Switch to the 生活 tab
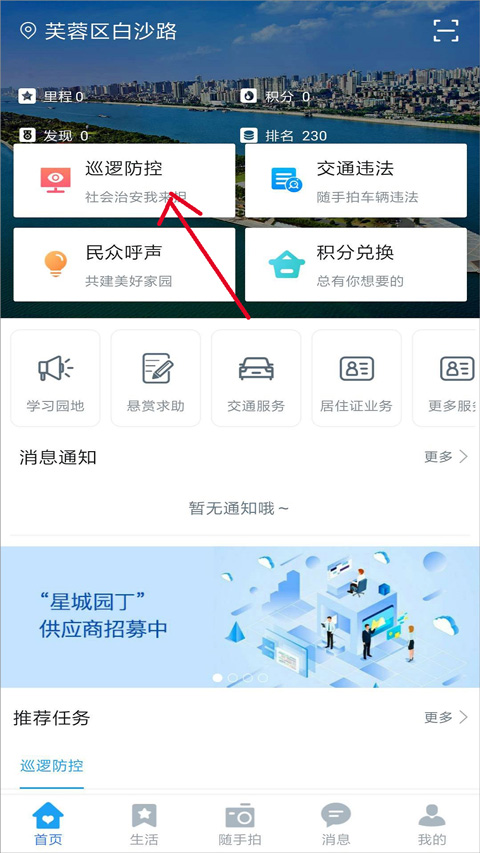 tap(144, 824)
